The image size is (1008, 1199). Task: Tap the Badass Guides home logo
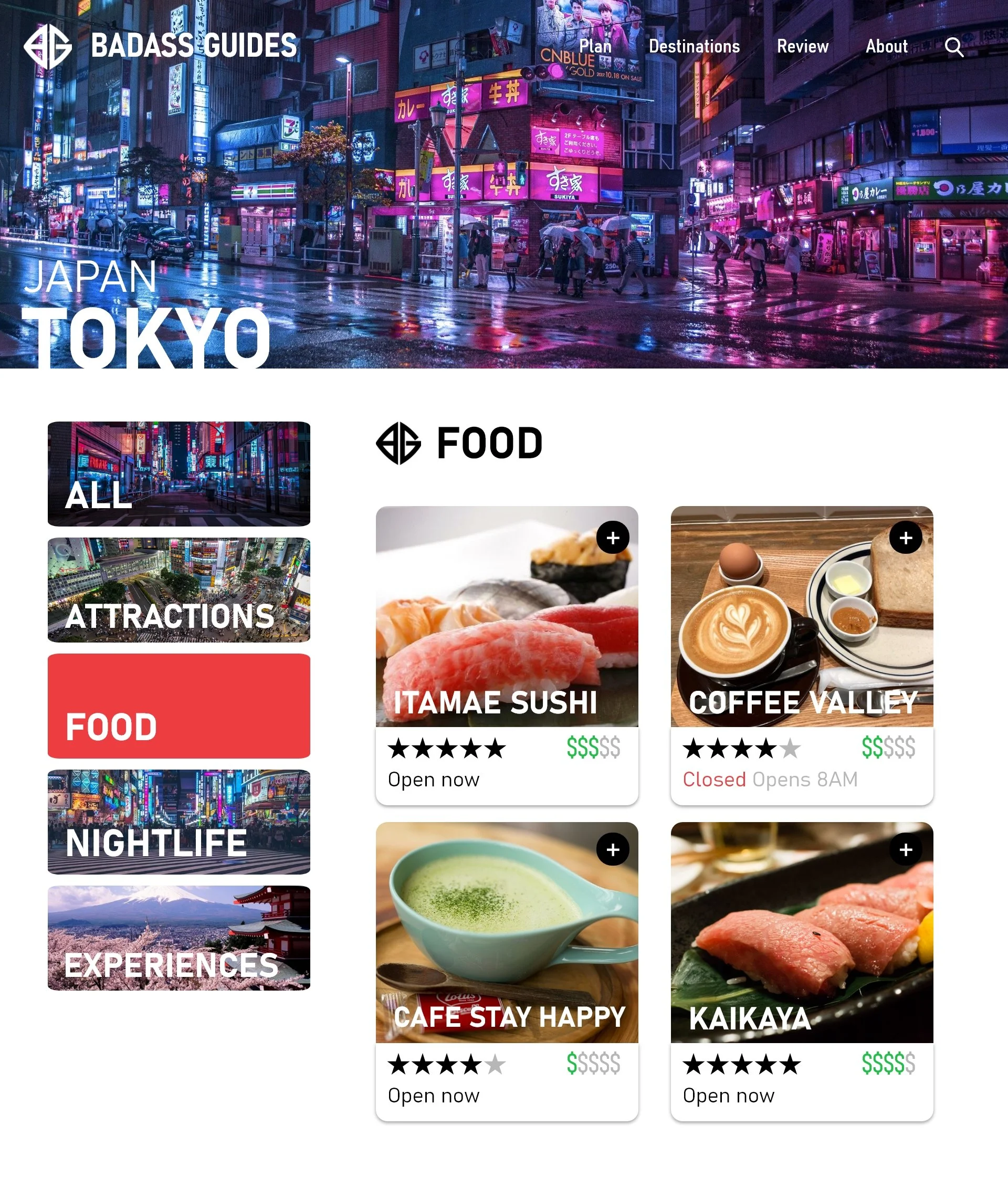[160, 46]
